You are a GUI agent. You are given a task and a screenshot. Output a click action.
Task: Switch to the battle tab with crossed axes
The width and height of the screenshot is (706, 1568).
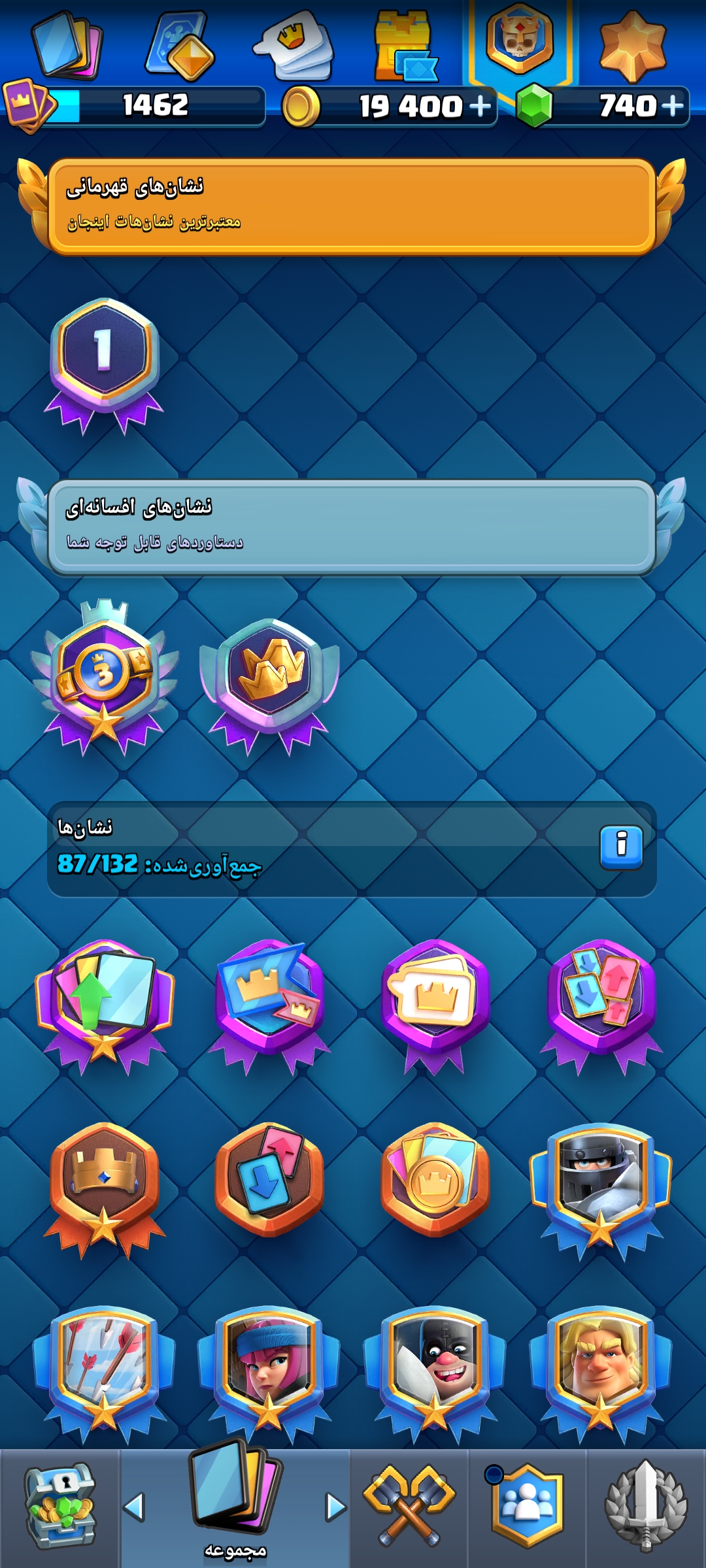[409, 1507]
